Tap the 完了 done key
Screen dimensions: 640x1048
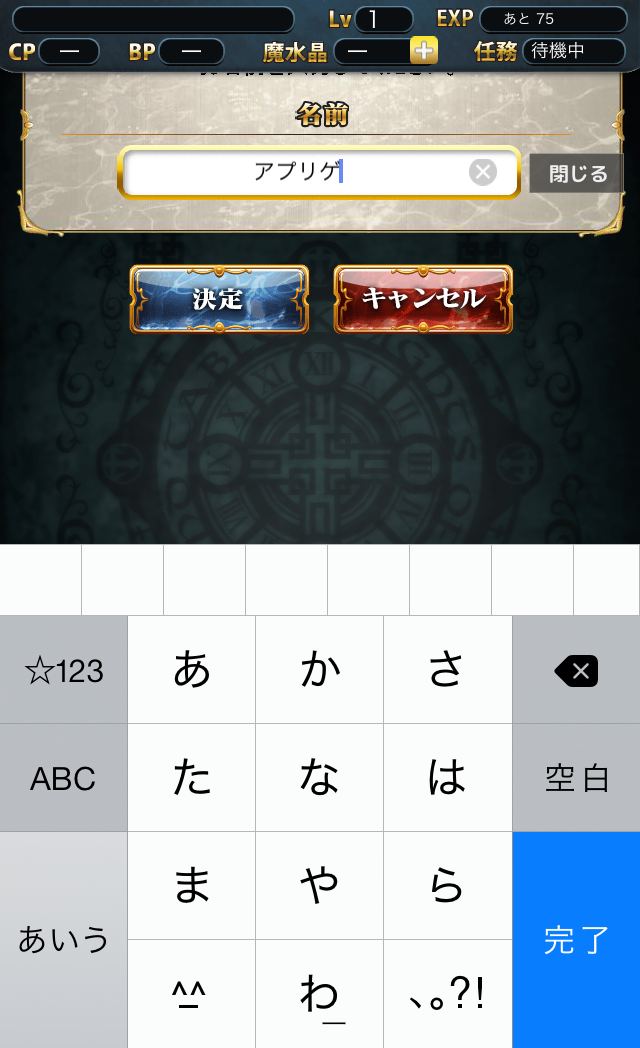click(x=576, y=939)
